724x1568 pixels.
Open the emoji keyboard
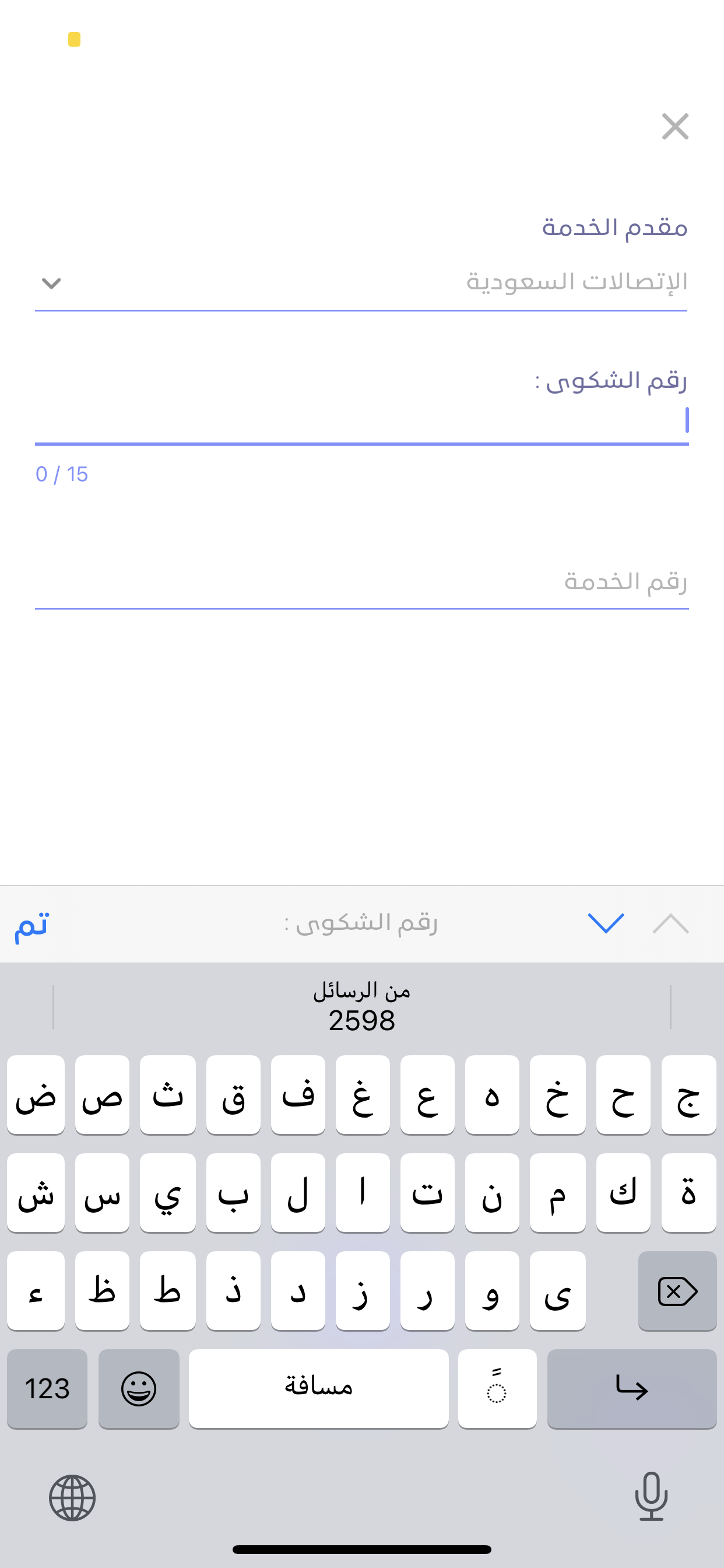tap(139, 1388)
